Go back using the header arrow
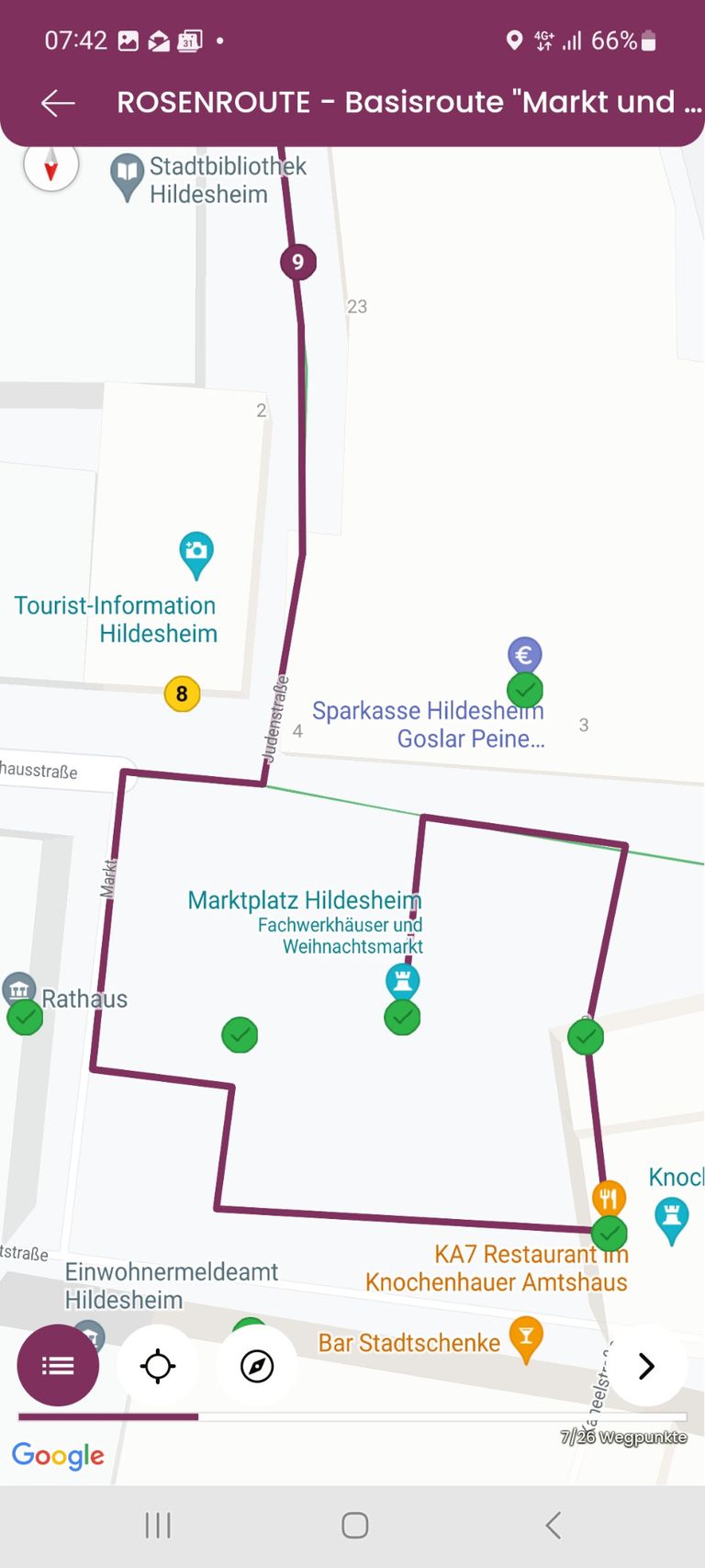This screenshot has height=1568, width=705. (x=58, y=103)
